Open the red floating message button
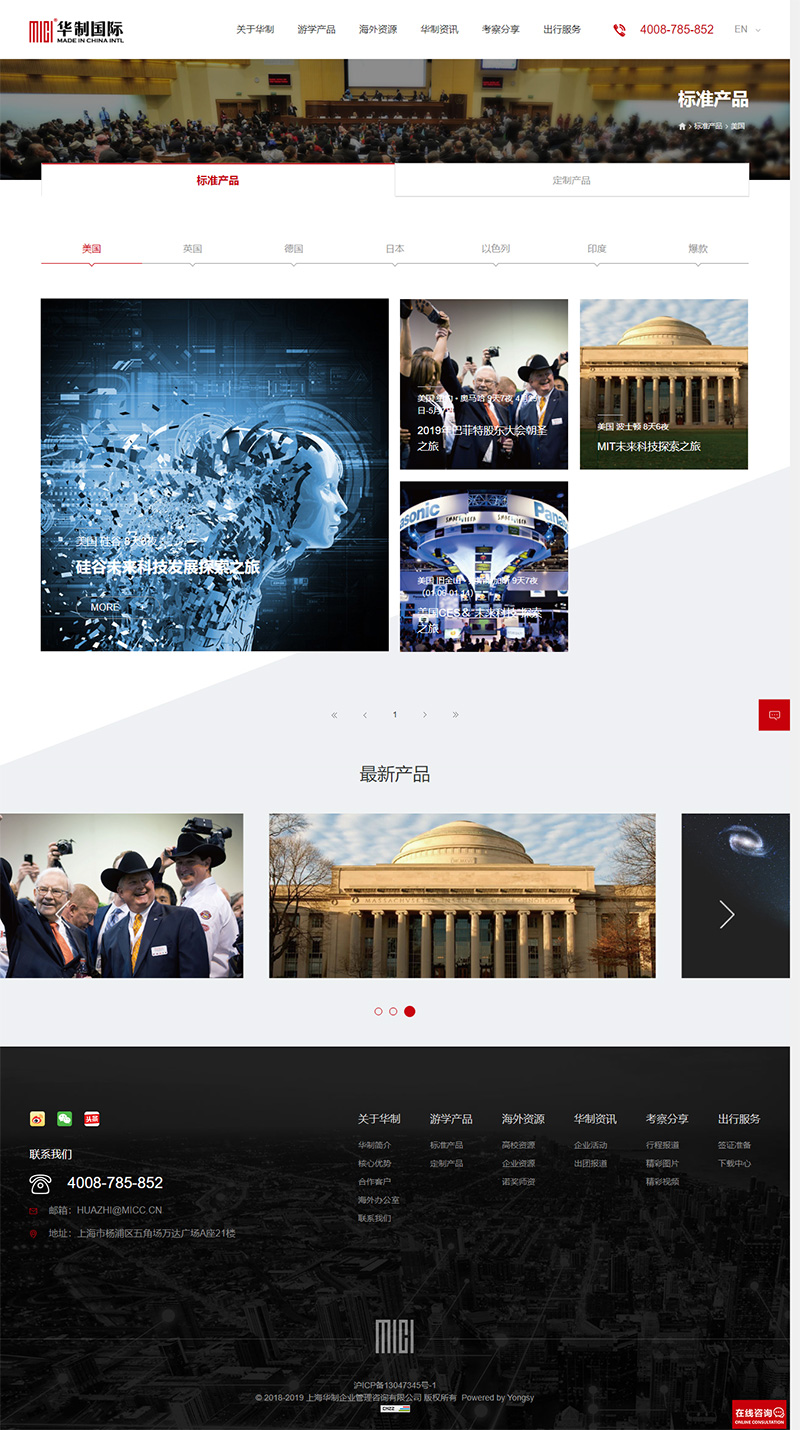The width and height of the screenshot is (800, 1430). (774, 715)
